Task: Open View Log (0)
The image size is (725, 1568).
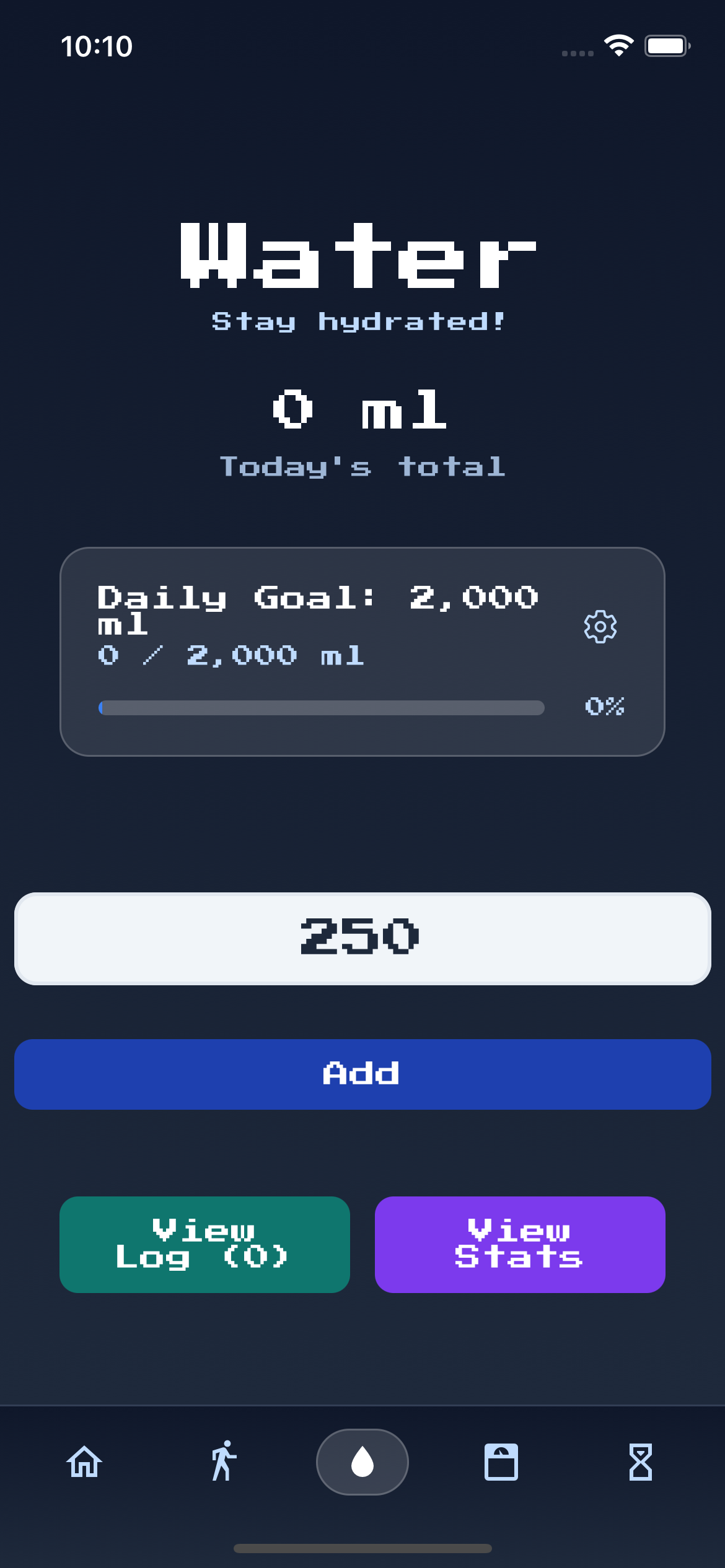Action: [204, 1244]
